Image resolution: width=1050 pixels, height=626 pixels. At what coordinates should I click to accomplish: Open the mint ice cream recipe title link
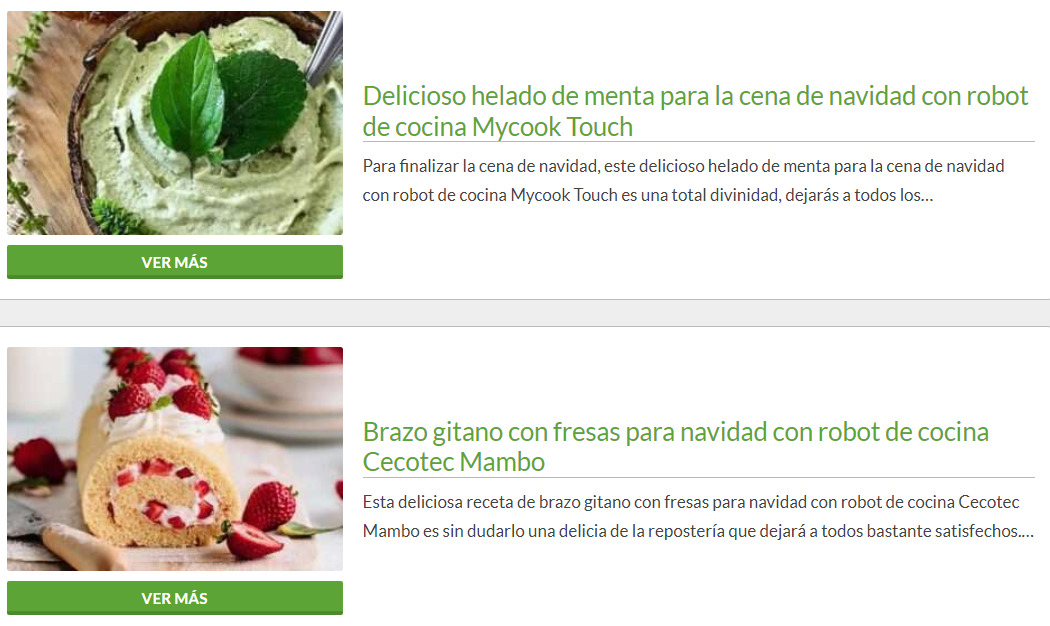pyautogui.click(x=695, y=111)
